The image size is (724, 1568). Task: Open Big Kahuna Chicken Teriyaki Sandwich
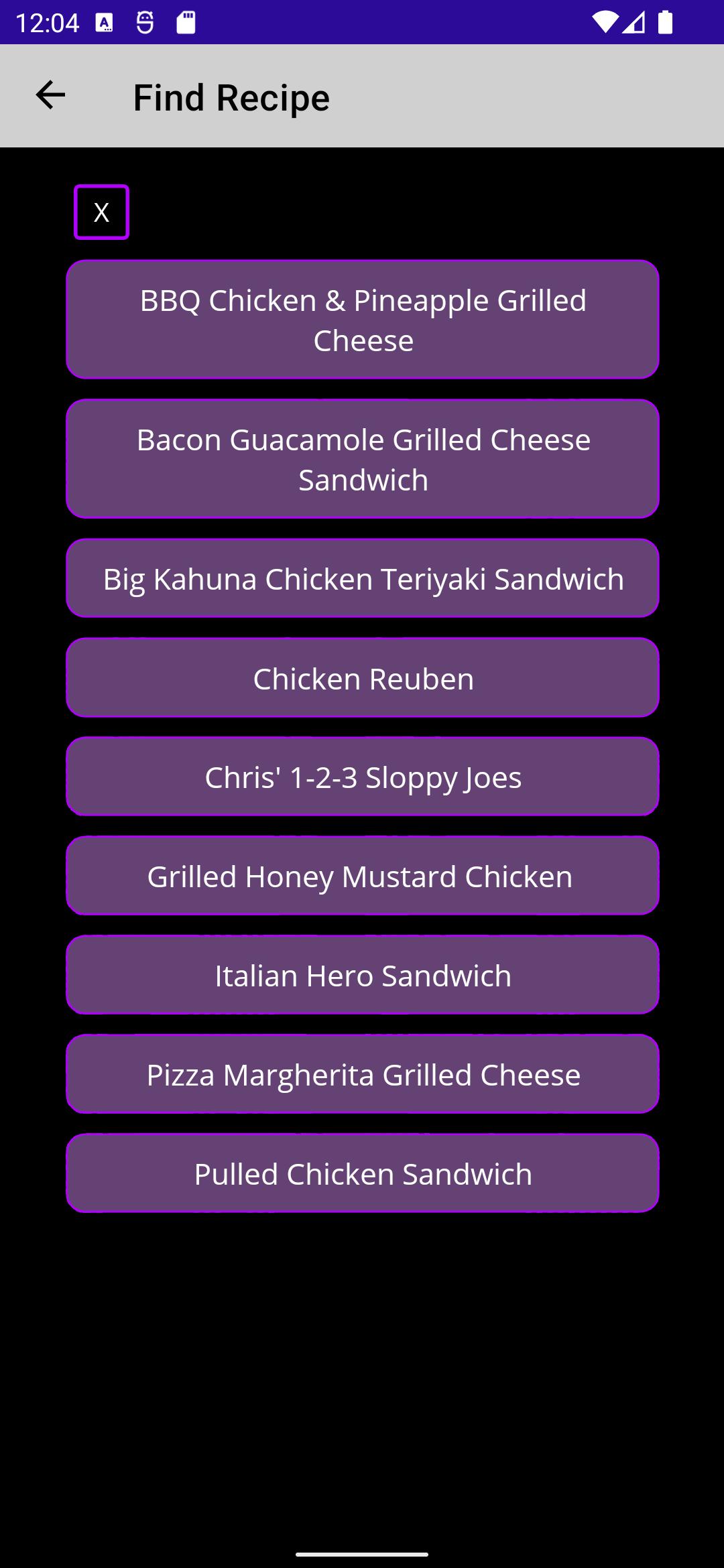(x=363, y=578)
